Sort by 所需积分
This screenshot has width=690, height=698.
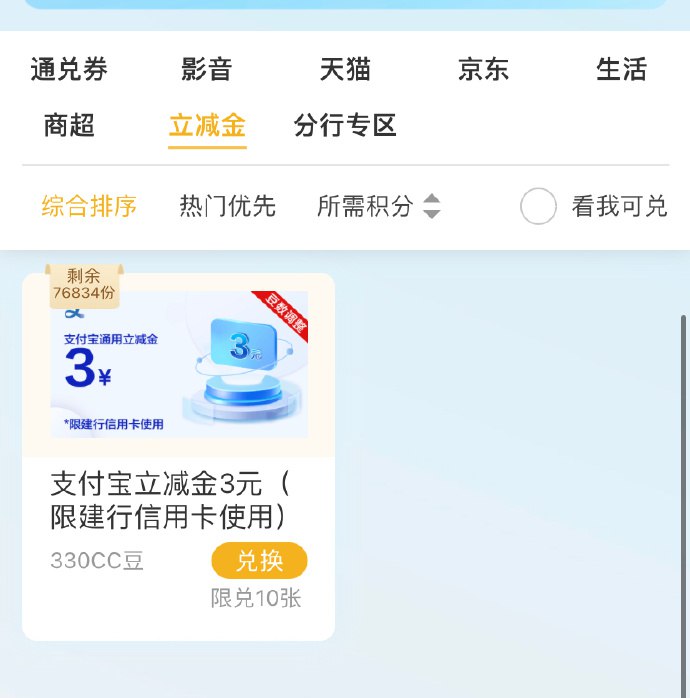(x=378, y=207)
